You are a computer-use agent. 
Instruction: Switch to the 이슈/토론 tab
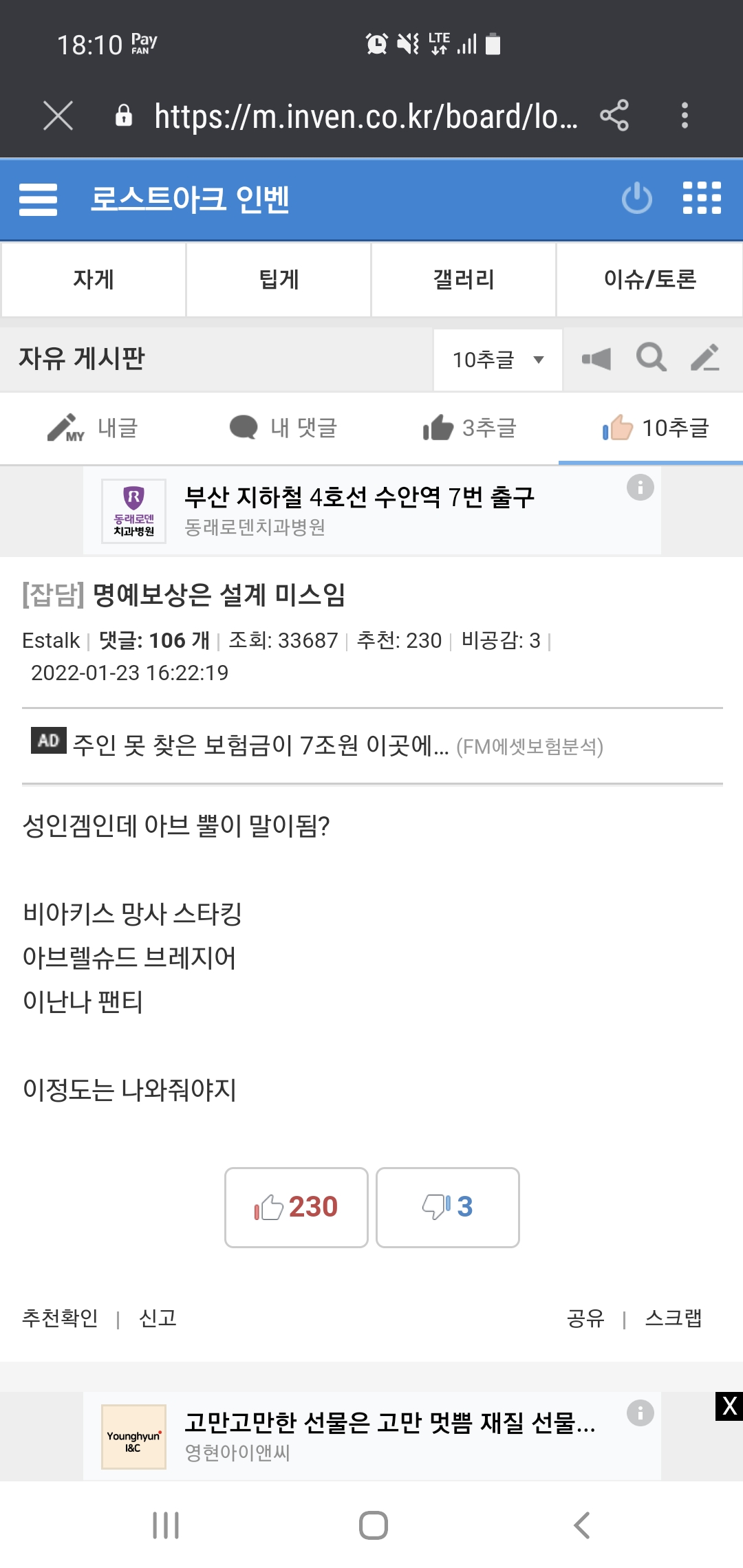(x=649, y=279)
